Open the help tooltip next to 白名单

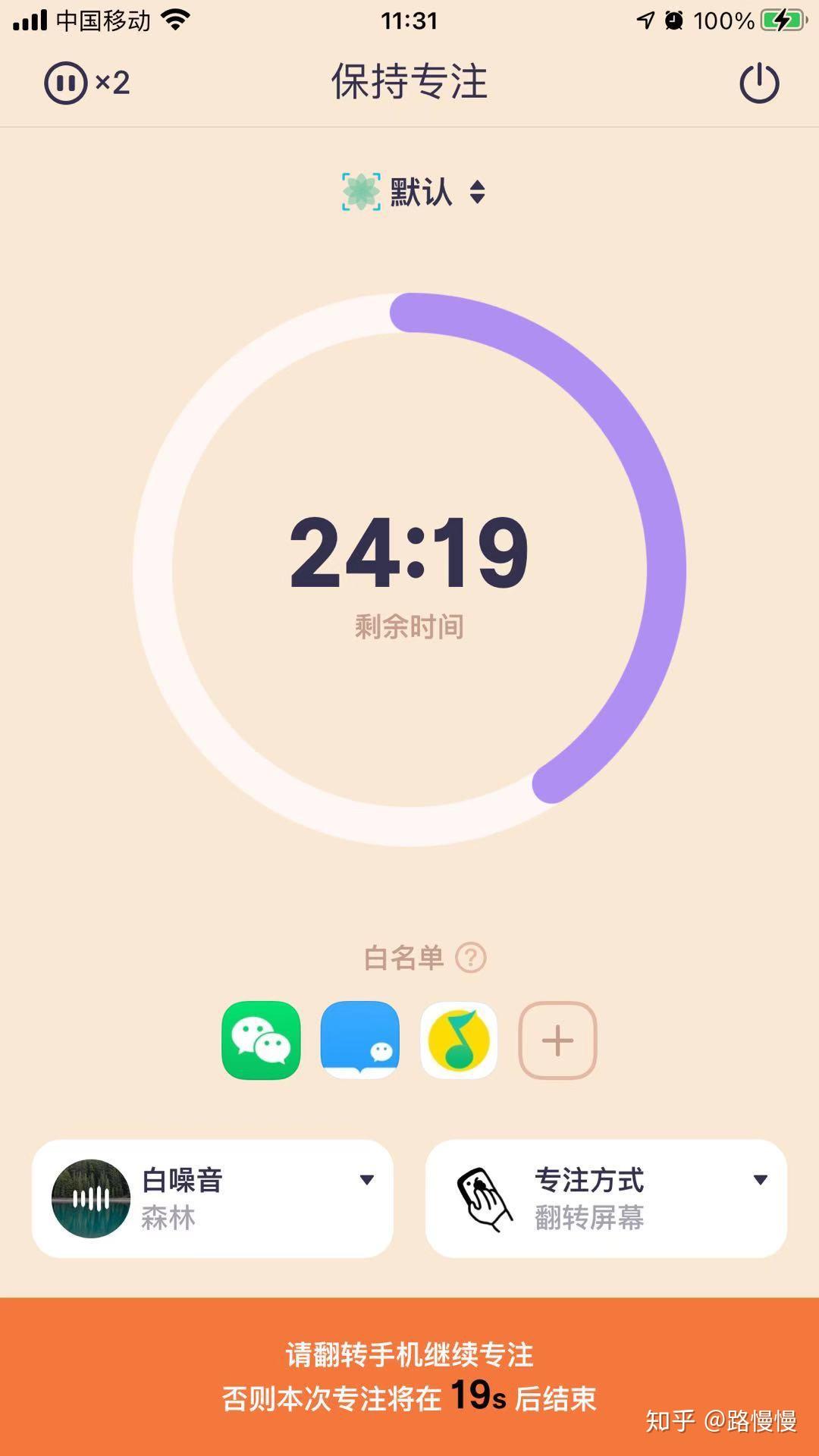(470, 957)
